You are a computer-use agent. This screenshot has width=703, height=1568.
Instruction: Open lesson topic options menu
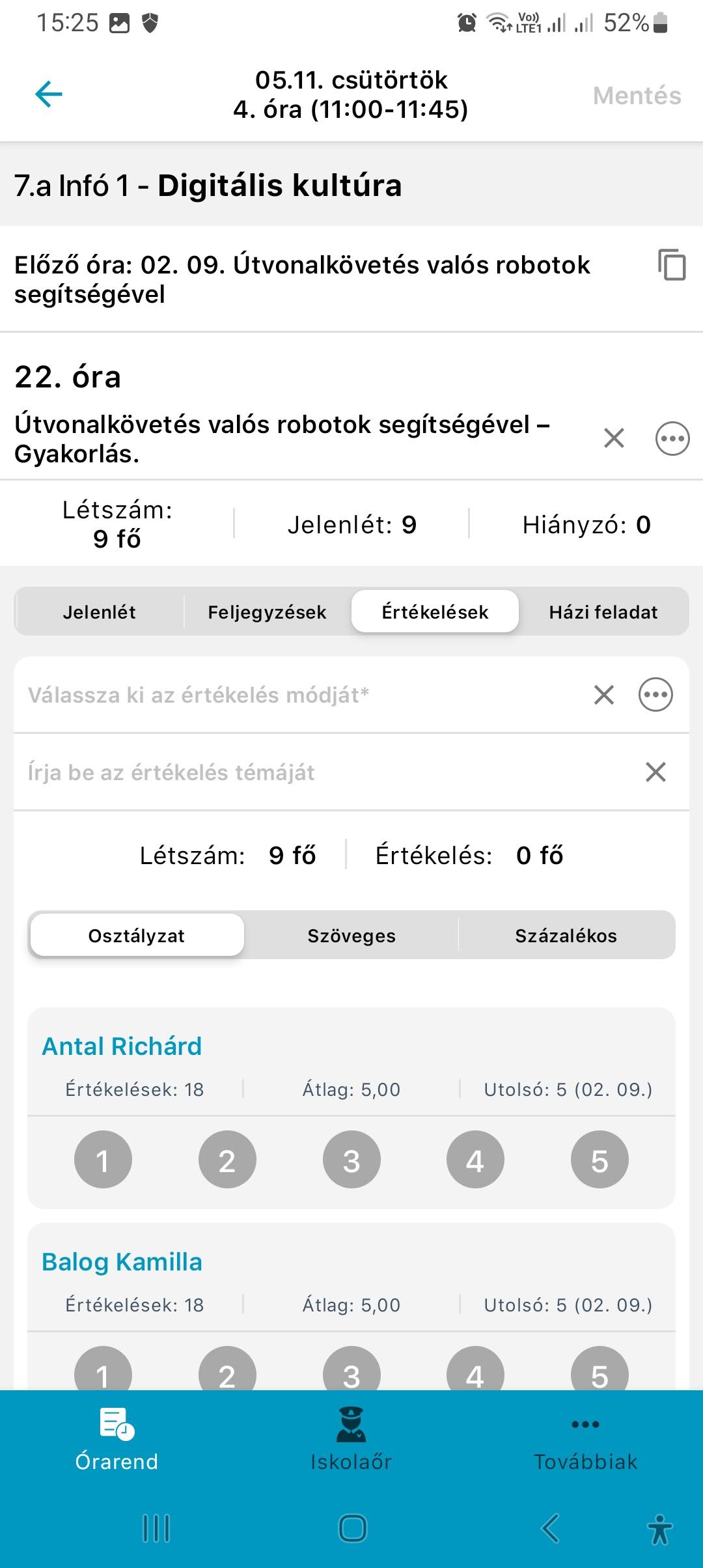coord(672,439)
